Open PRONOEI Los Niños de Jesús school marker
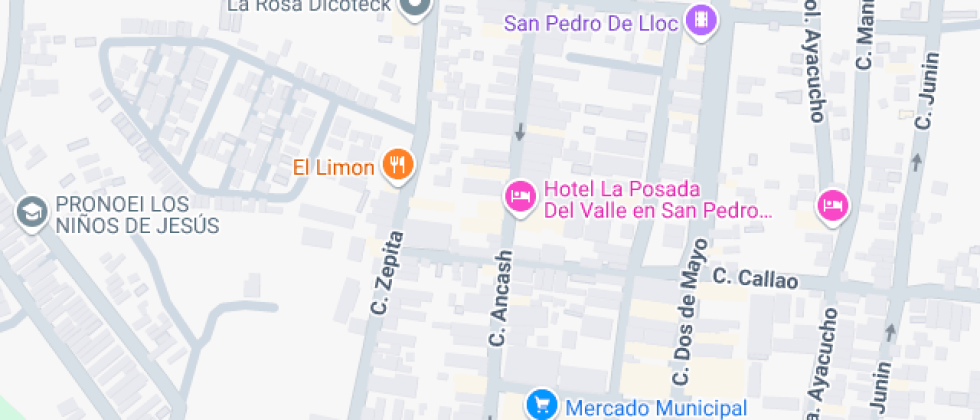This screenshot has height=420, width=980. (32, 211)
